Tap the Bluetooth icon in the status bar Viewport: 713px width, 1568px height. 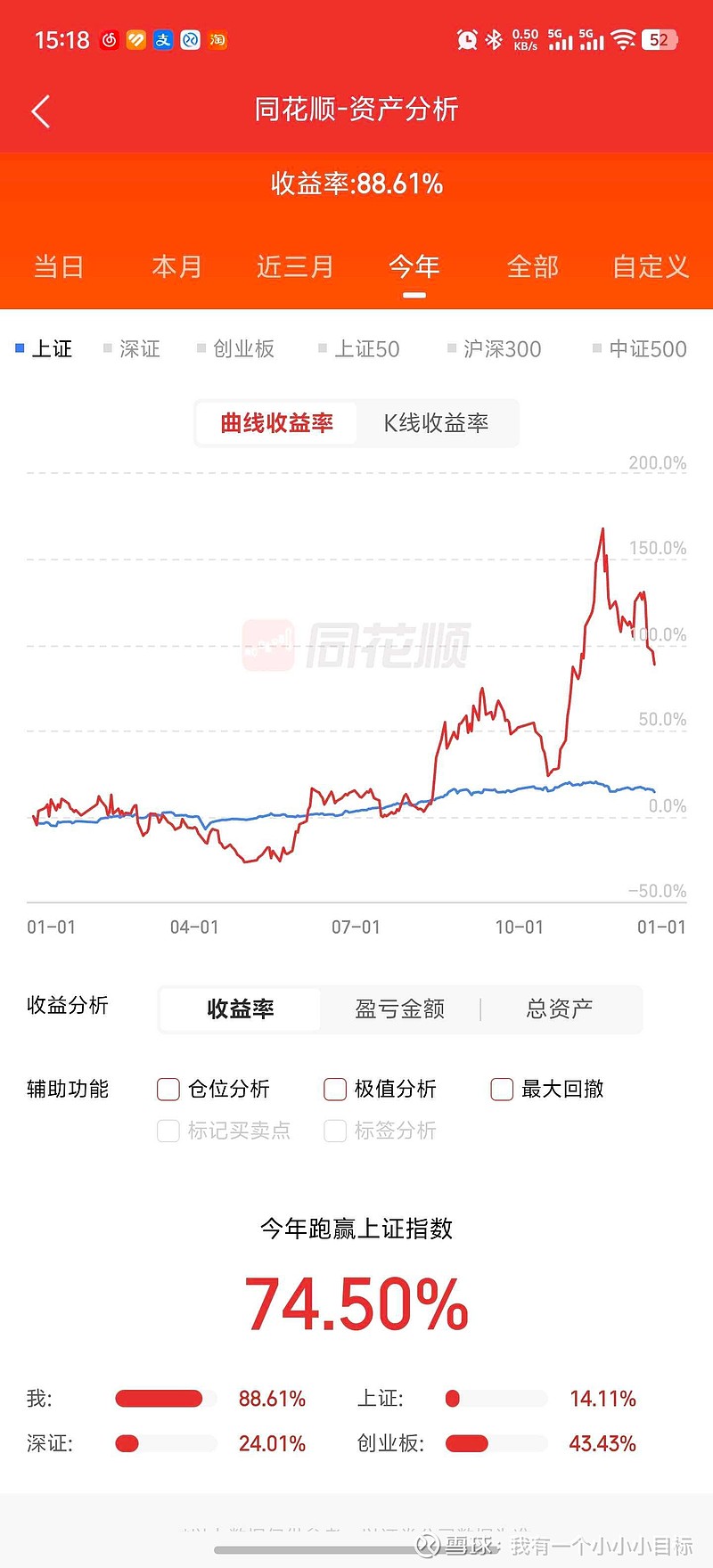(x=496, y=39)
